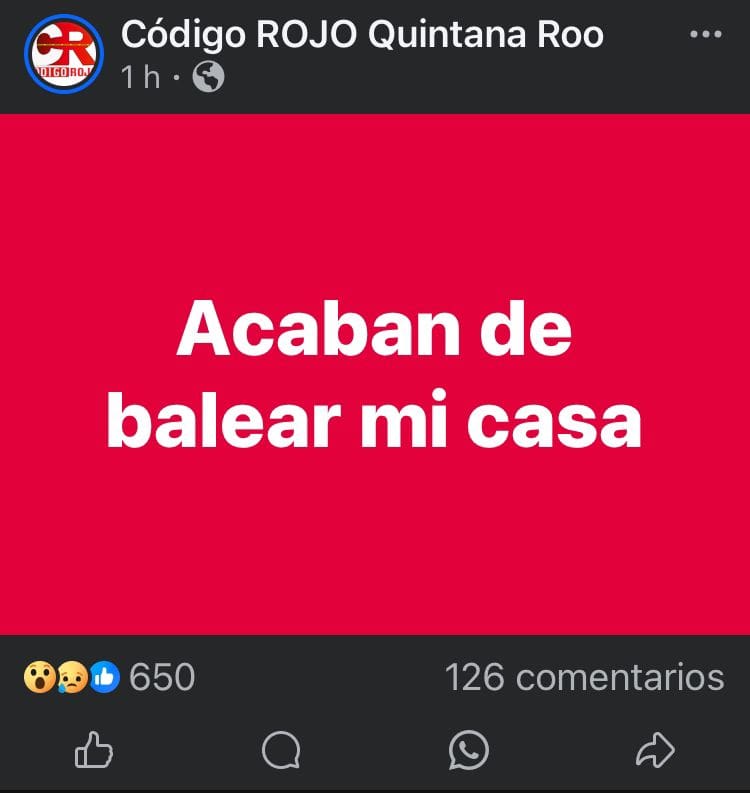View the 650 reactions list
The image size is (750, 793).
[x=110, y=677]
